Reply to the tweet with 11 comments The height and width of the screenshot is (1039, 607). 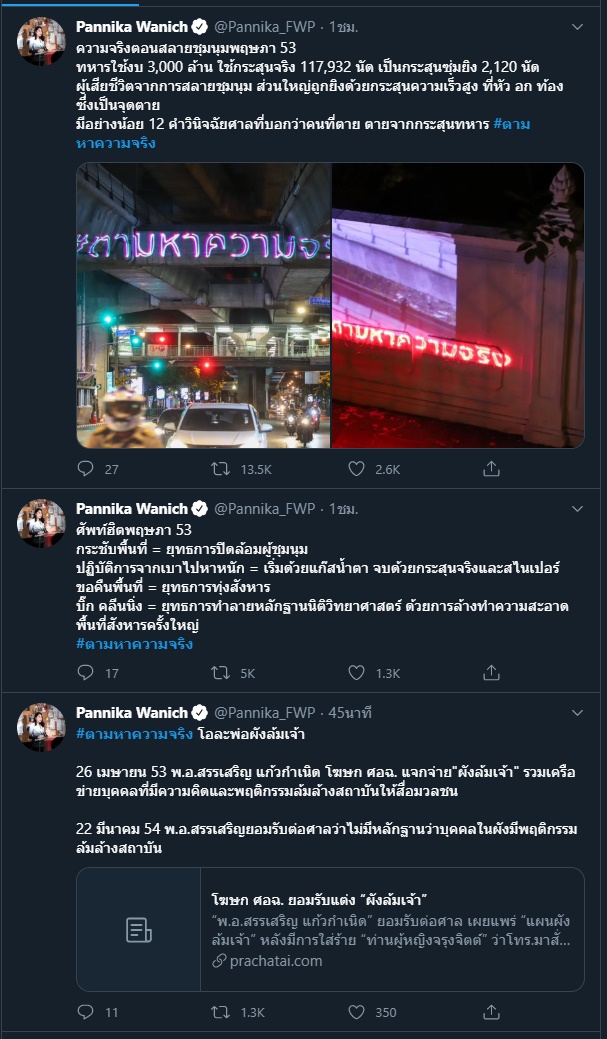[x=85, y=1012]
